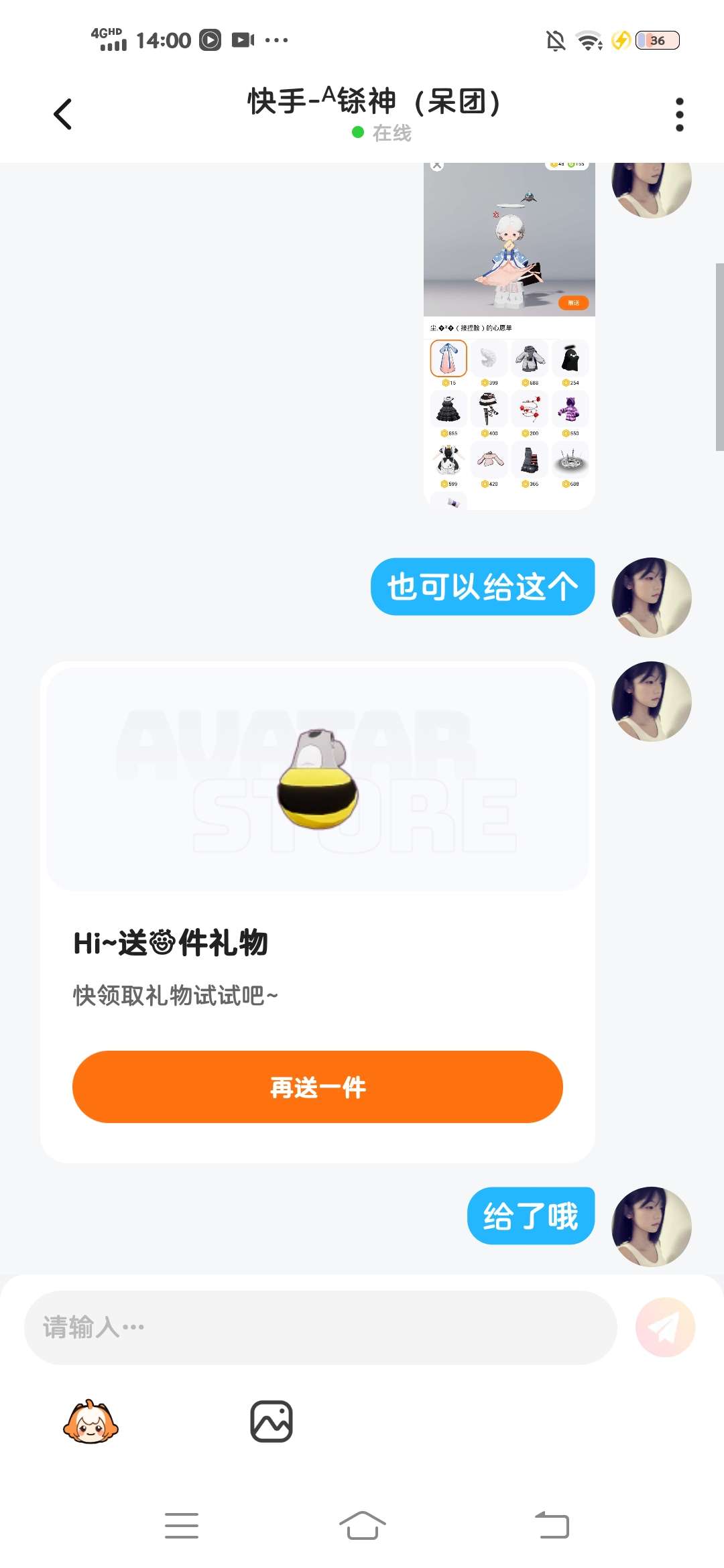Image resolution: width=724 pixels, height=1568 pixels.
Task: Open sender avatar beside 也可以给这个
Action: [x=651, y=597]
